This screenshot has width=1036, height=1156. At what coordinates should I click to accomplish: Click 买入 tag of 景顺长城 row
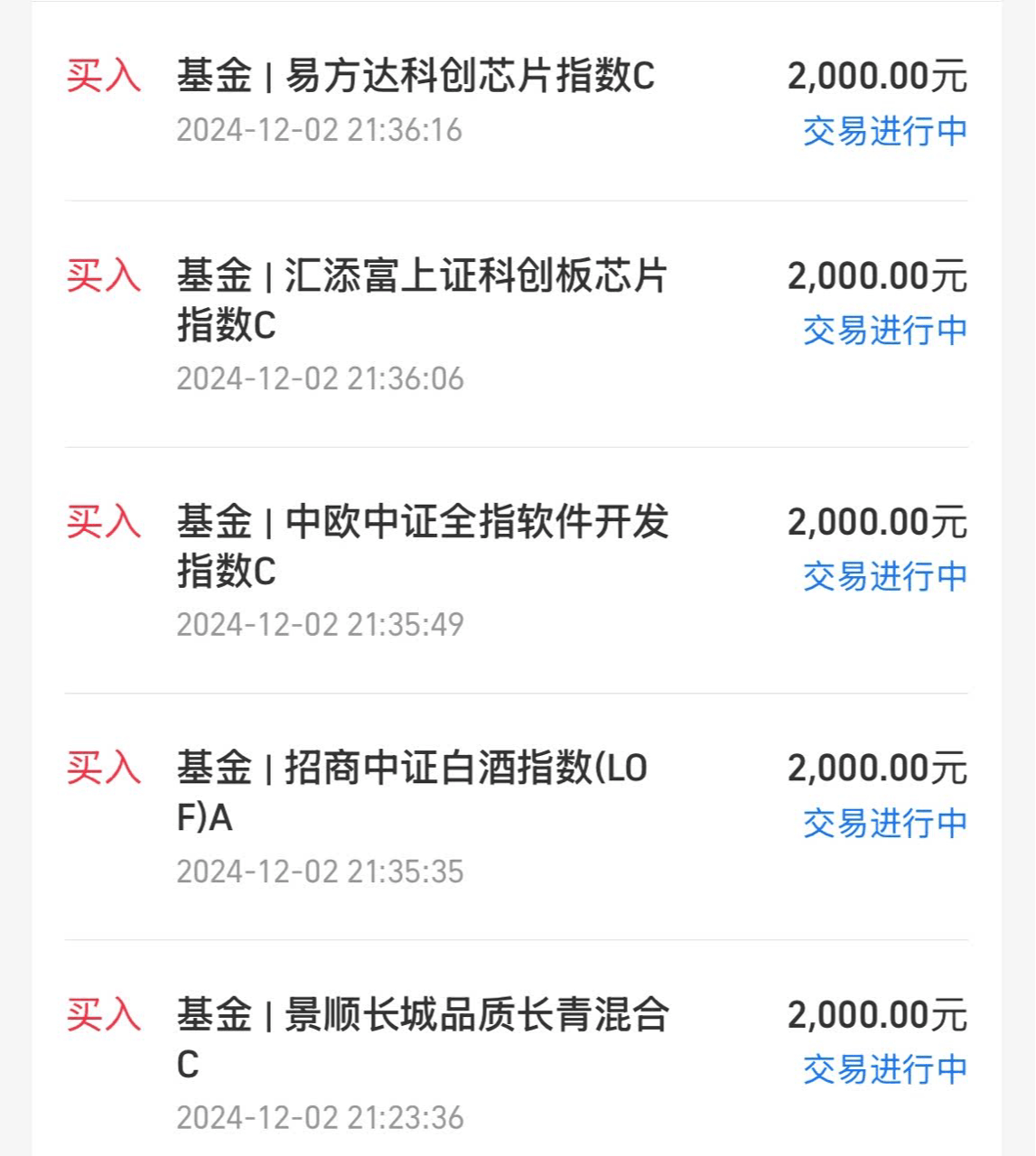(x=102, y=1015)
